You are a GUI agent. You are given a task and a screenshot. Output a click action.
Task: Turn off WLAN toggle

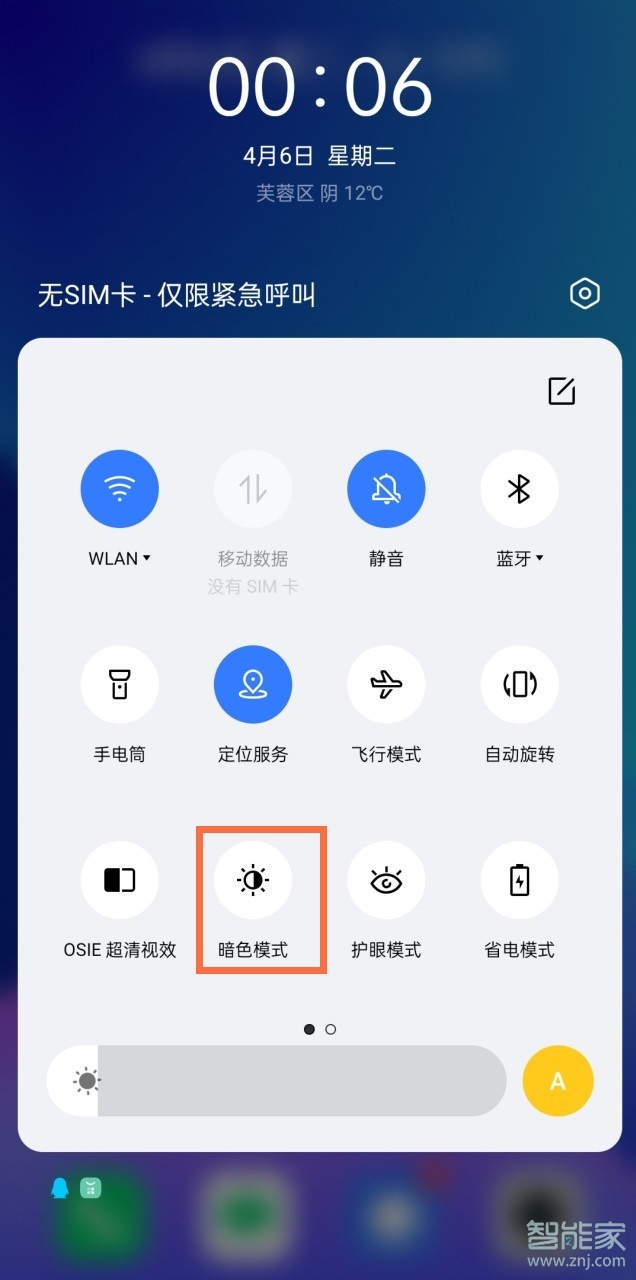click(119, 489)
